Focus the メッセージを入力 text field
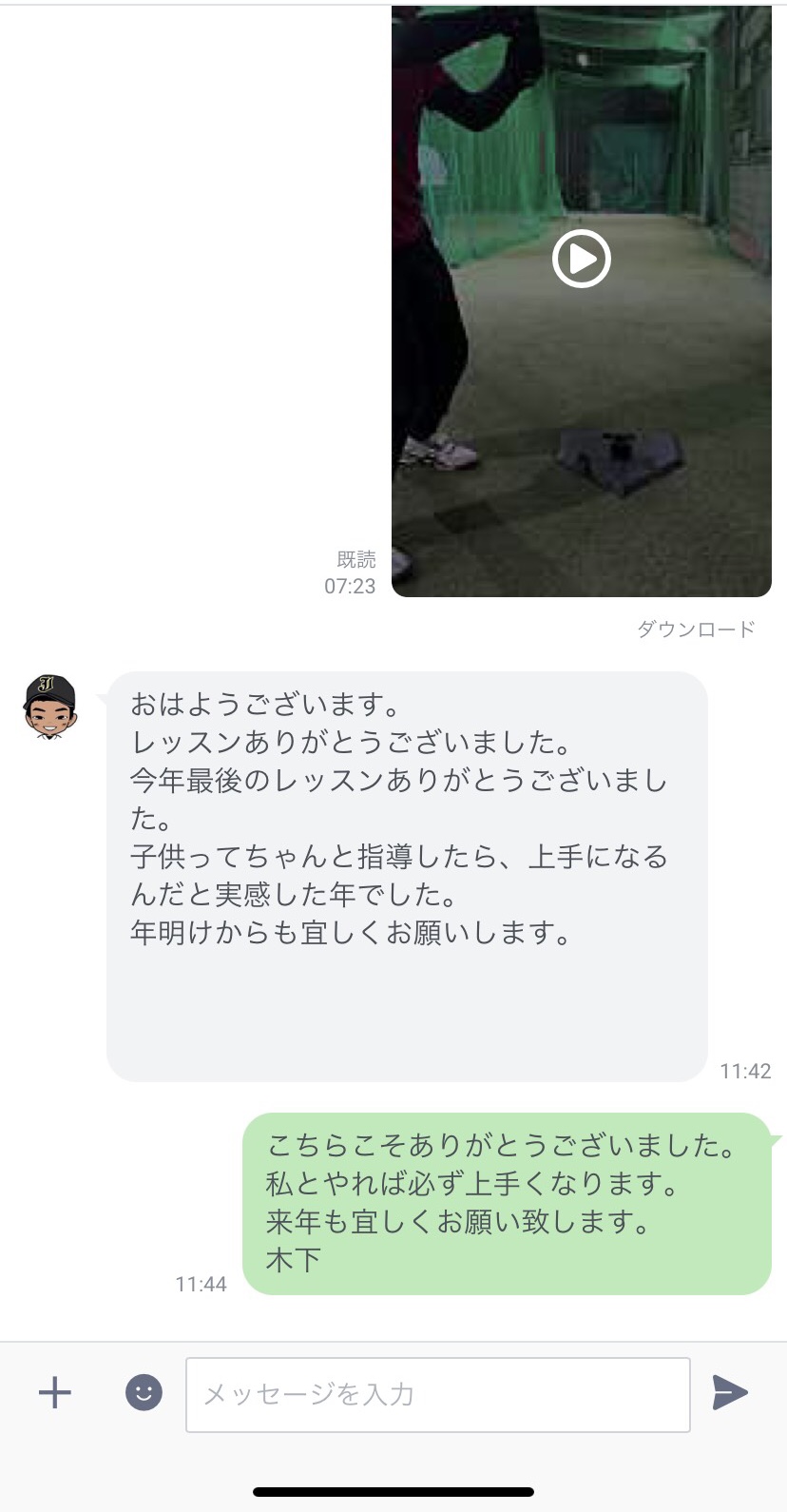The width and height of the screenshot is (787, 1512). 437,1394
